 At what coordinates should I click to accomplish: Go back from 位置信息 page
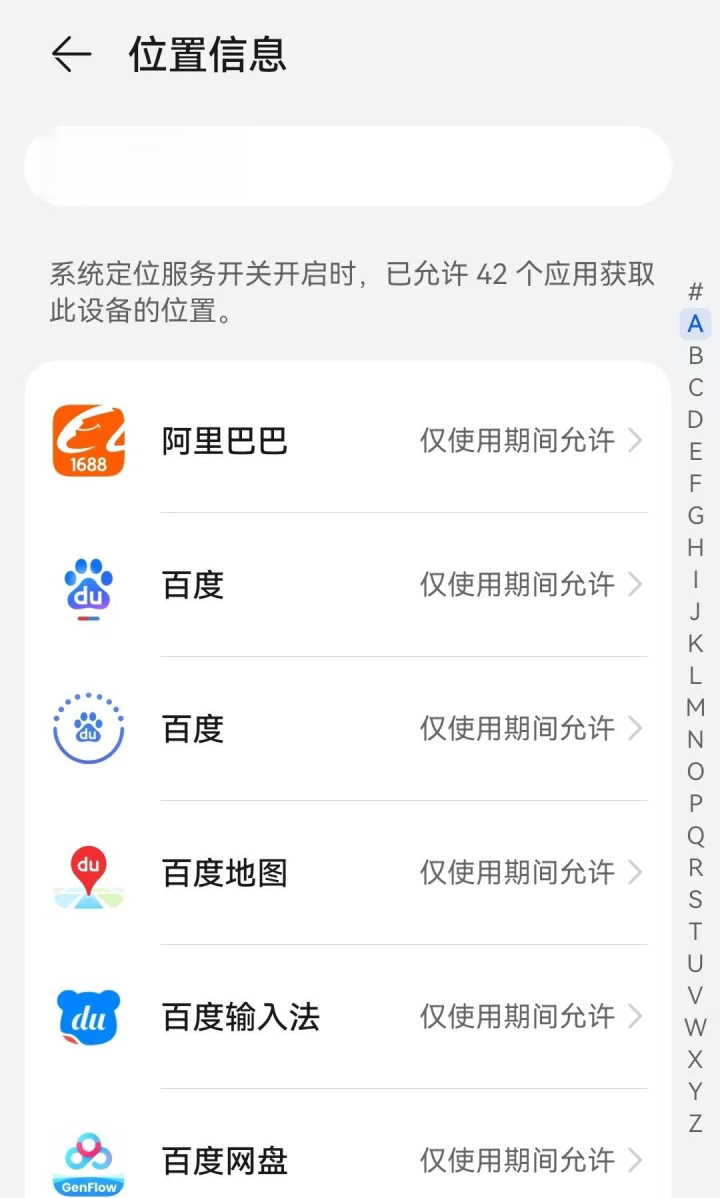tap(71, 55)
